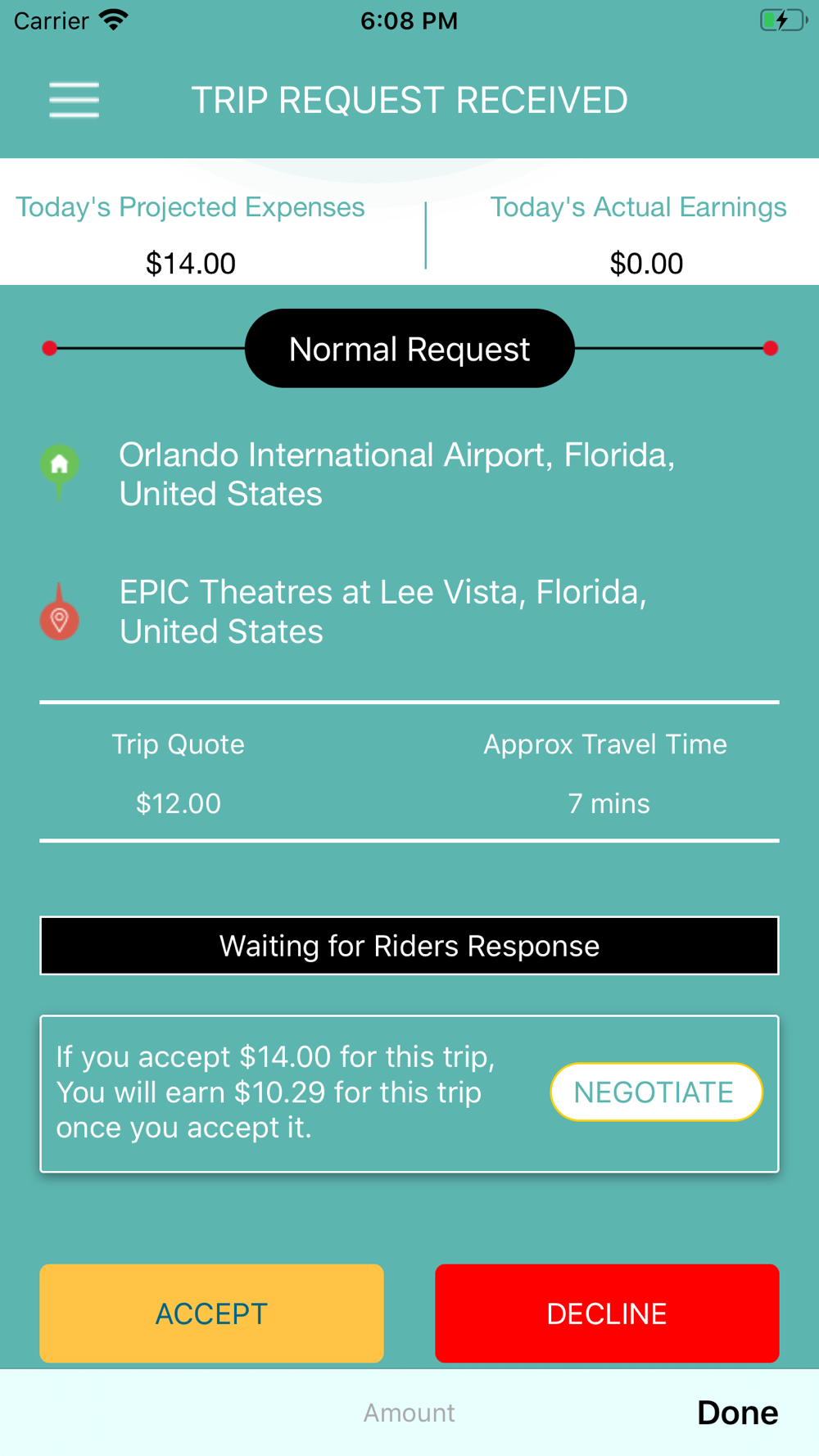Open the hamburger drawer menu

point(75,100)
